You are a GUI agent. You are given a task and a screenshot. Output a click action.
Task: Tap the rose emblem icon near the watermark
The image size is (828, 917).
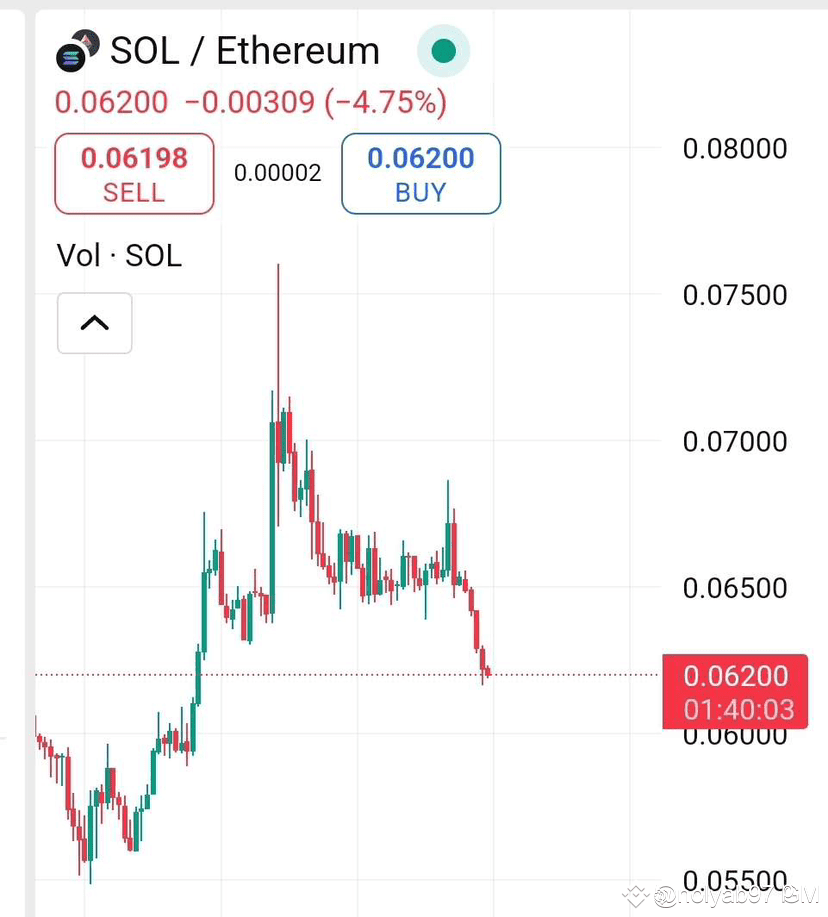(663, 899)
